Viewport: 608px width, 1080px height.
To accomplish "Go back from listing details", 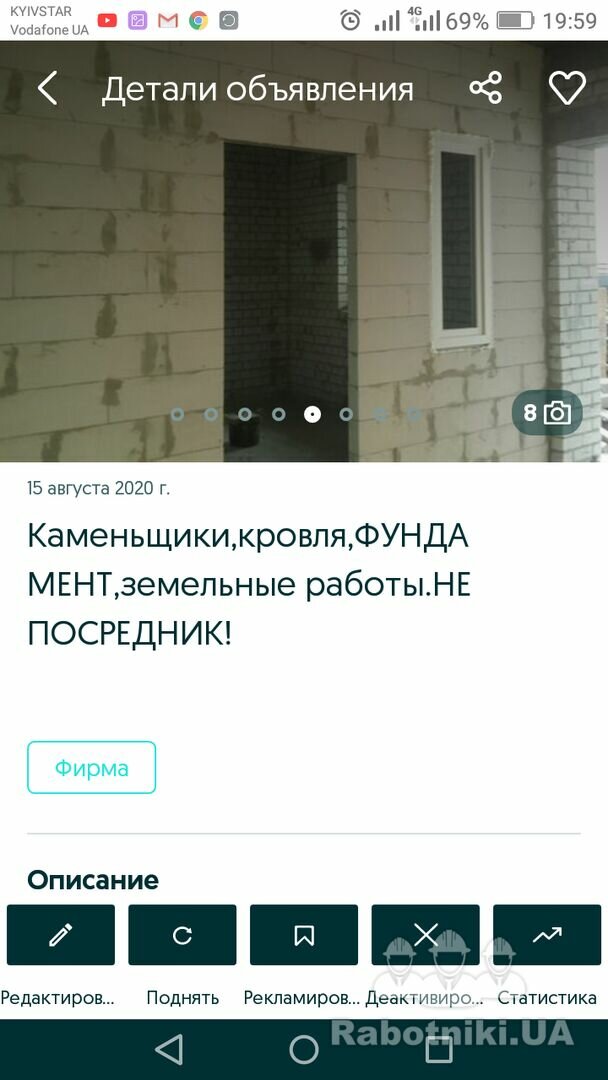I will [x=48, y=89].
